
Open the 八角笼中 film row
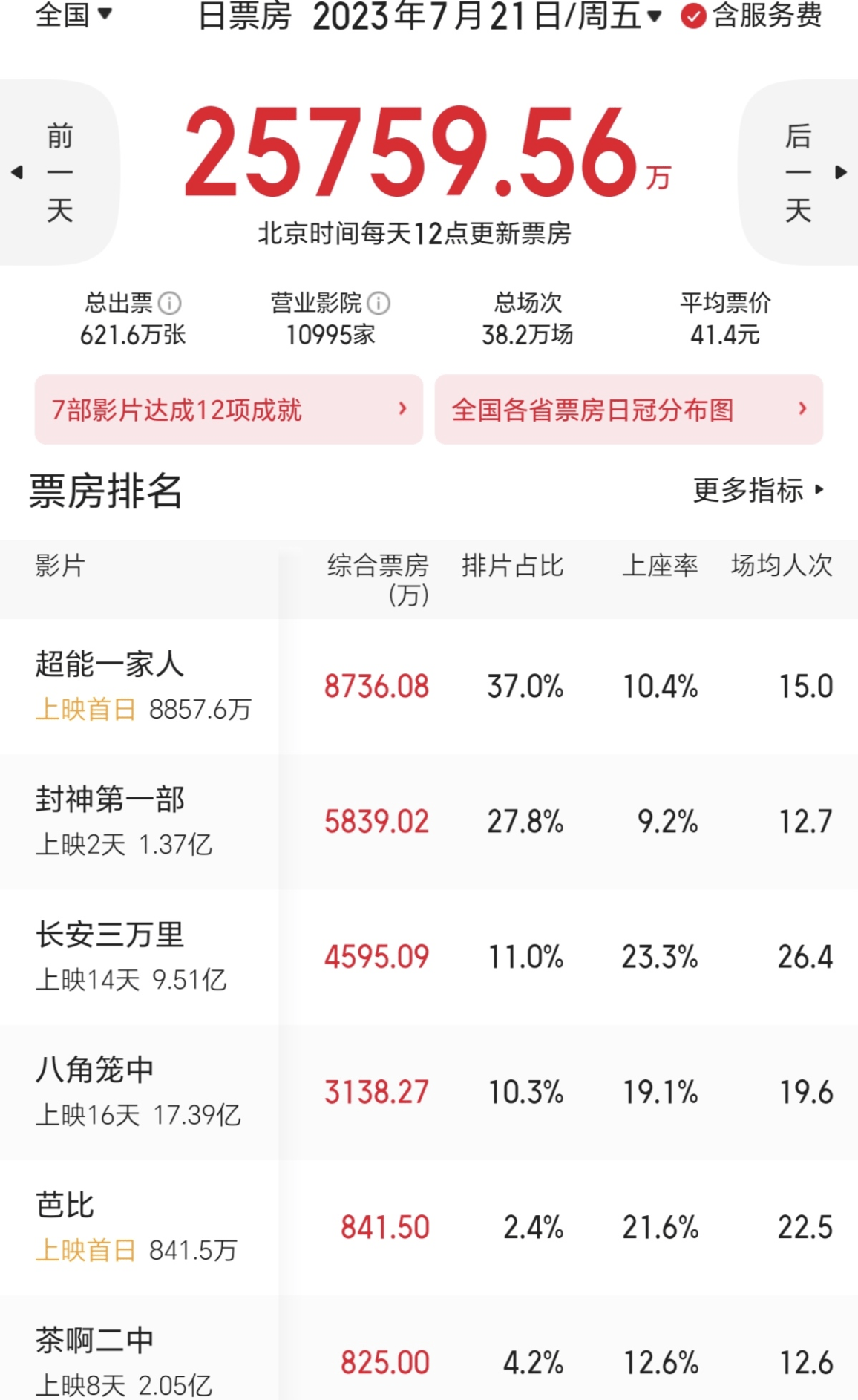tap(429, 1093)
